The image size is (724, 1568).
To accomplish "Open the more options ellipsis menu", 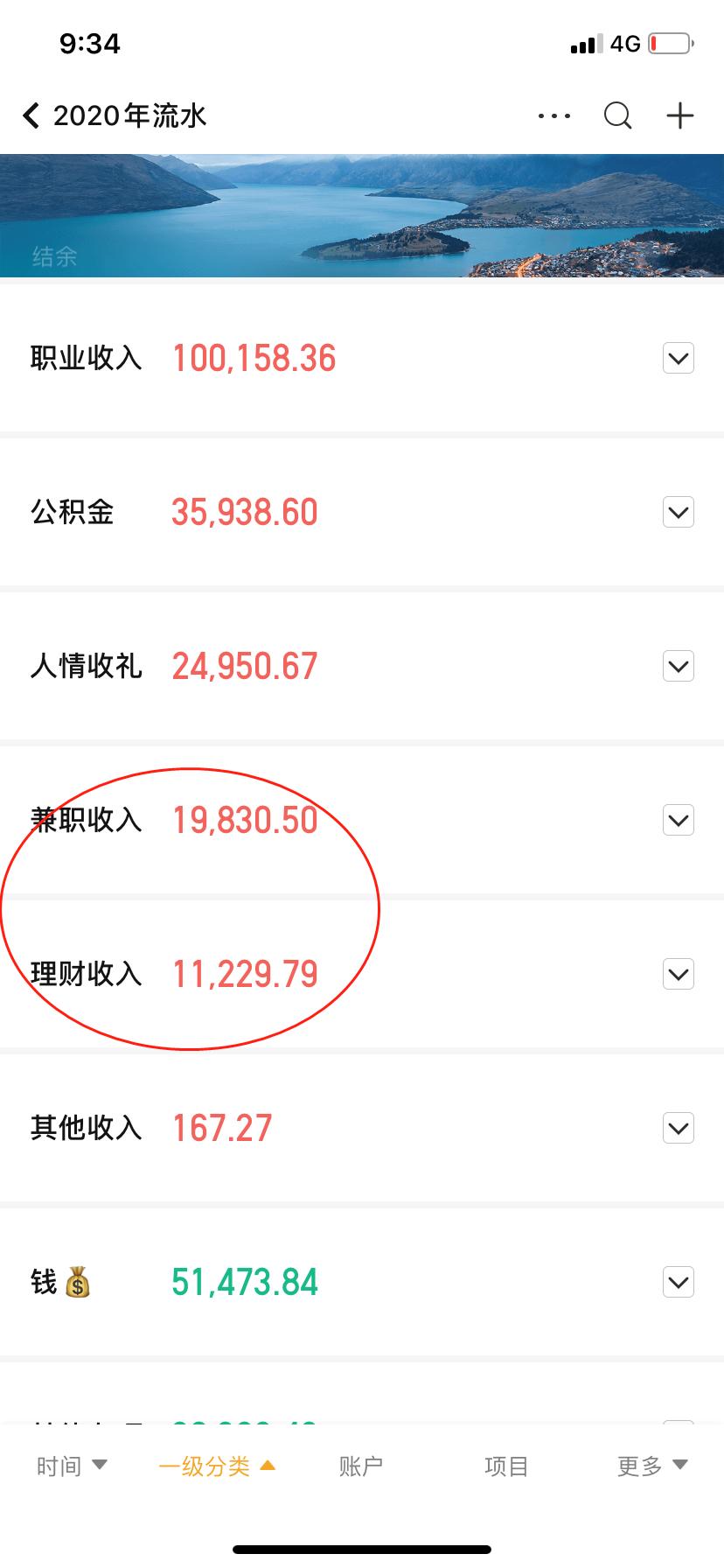I will pos(553,115).
